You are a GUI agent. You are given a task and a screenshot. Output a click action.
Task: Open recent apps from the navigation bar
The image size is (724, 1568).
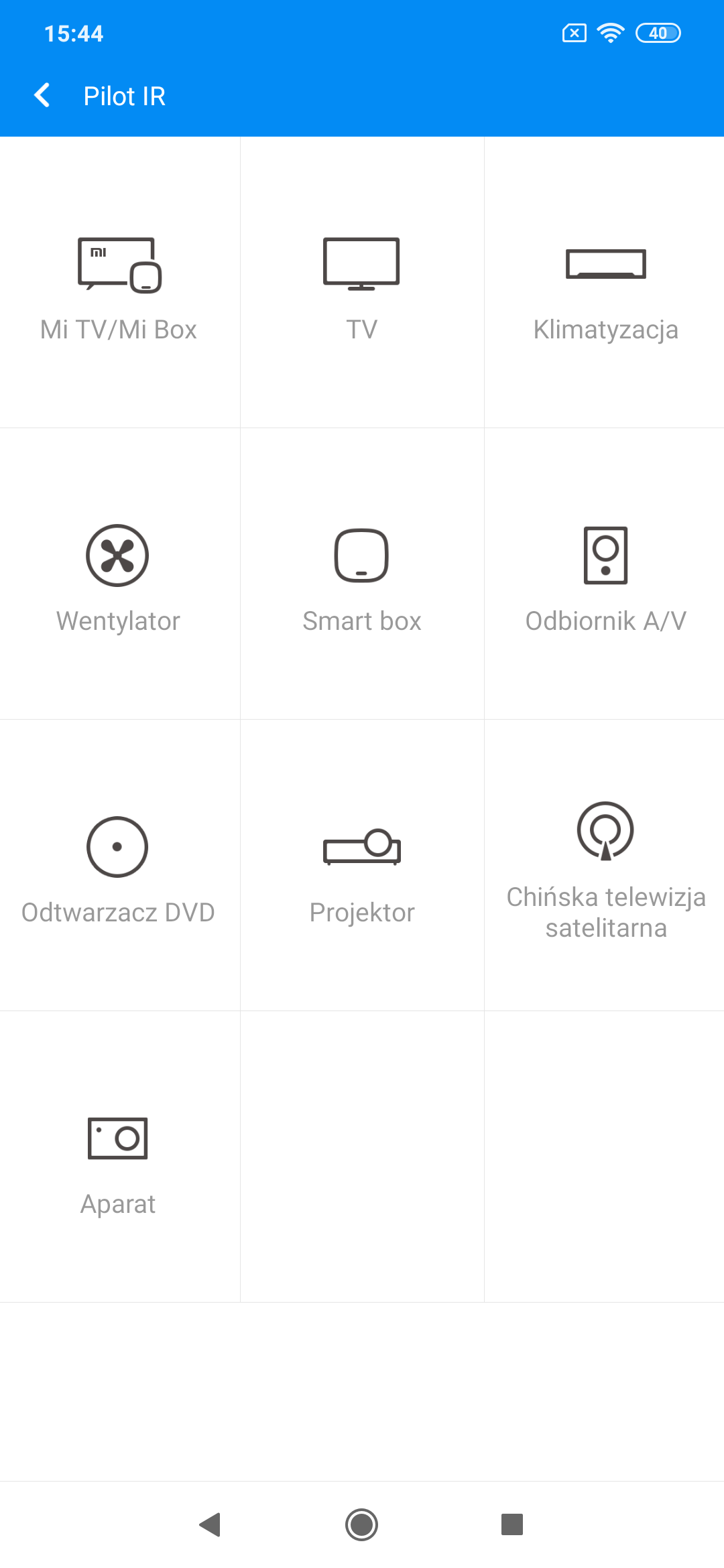(512, 1524)
